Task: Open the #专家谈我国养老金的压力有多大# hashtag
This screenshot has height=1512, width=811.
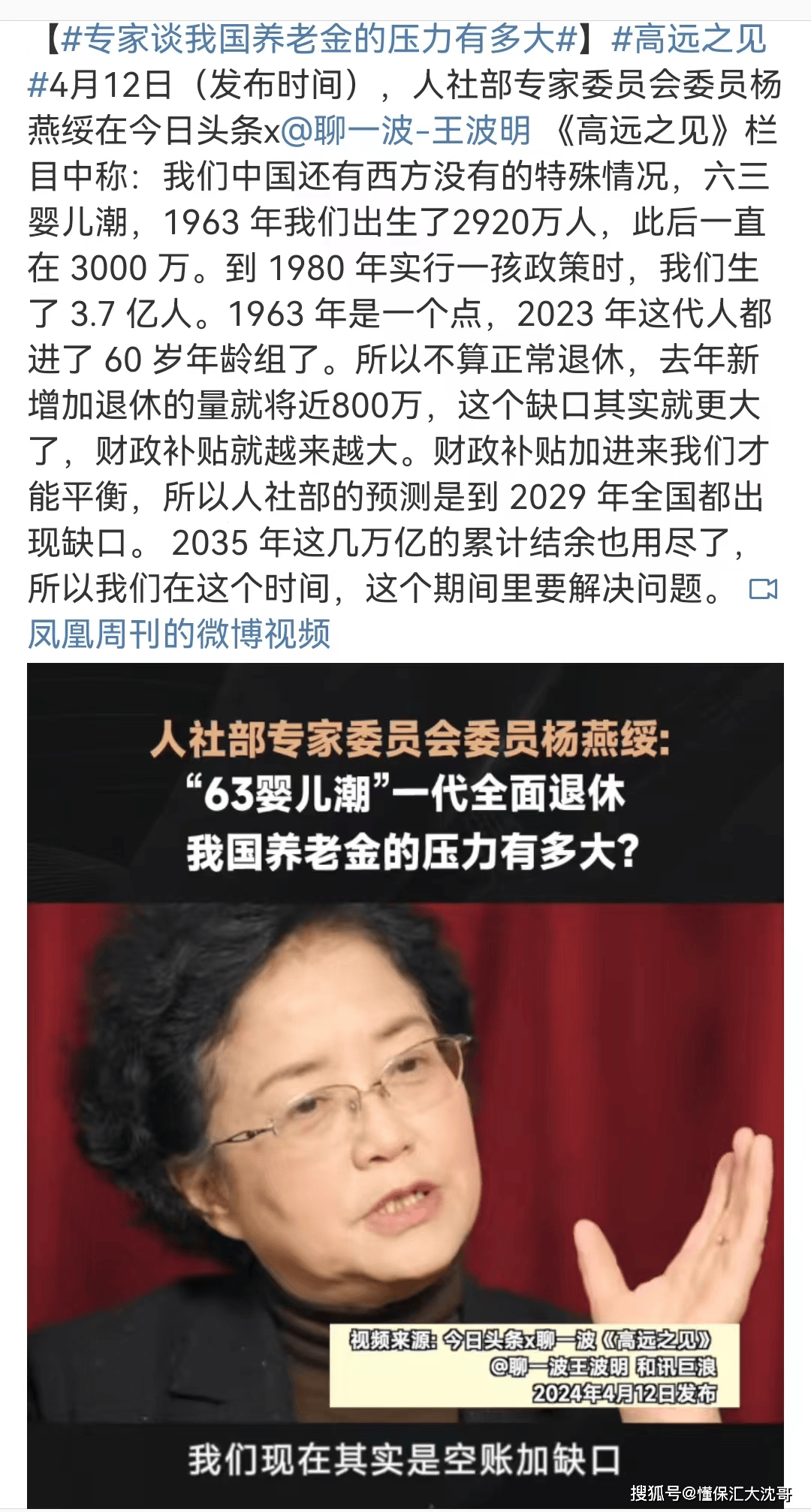Action: pos(318,39)
